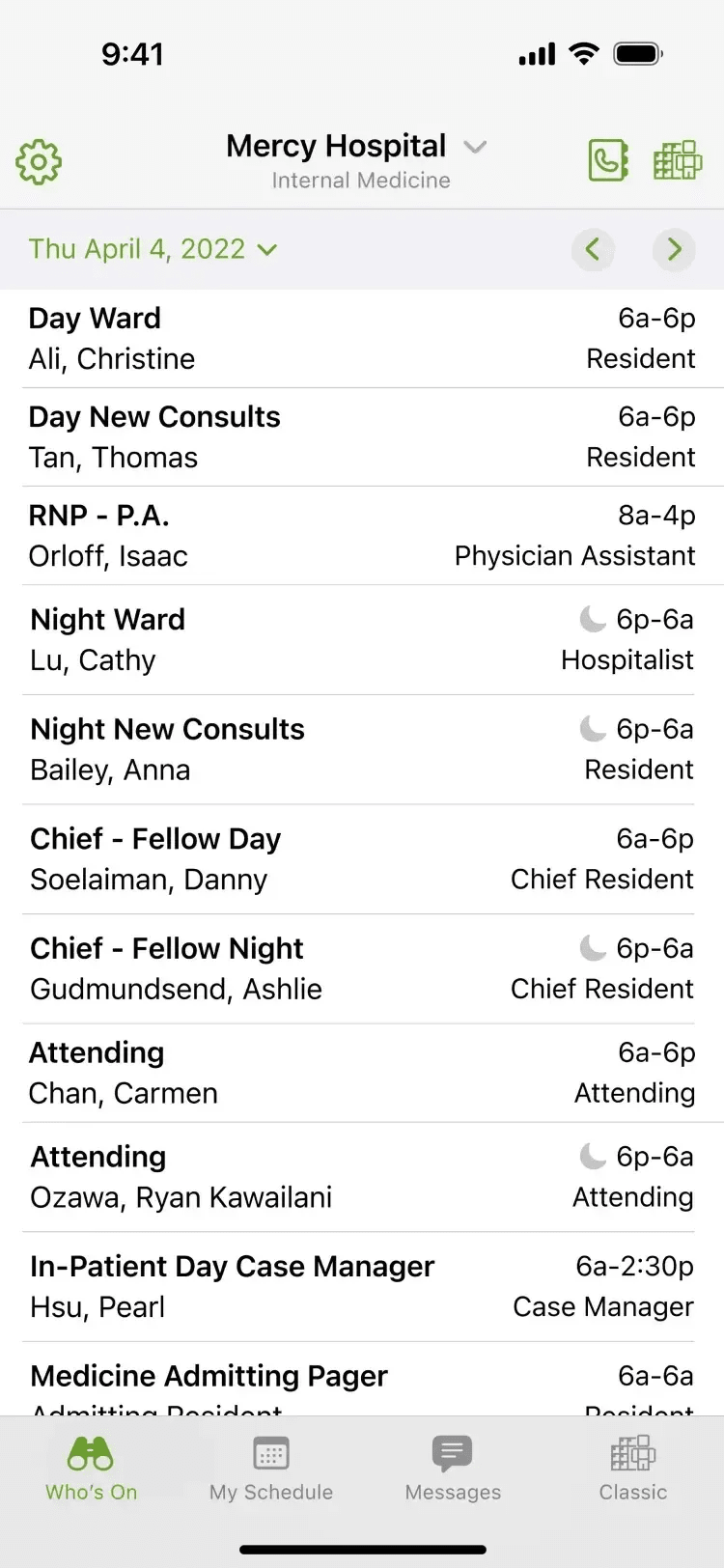The width and height of the screenshot is (724, 1568).
Task: Open the grid schedule icon in header
Action: 678,160
